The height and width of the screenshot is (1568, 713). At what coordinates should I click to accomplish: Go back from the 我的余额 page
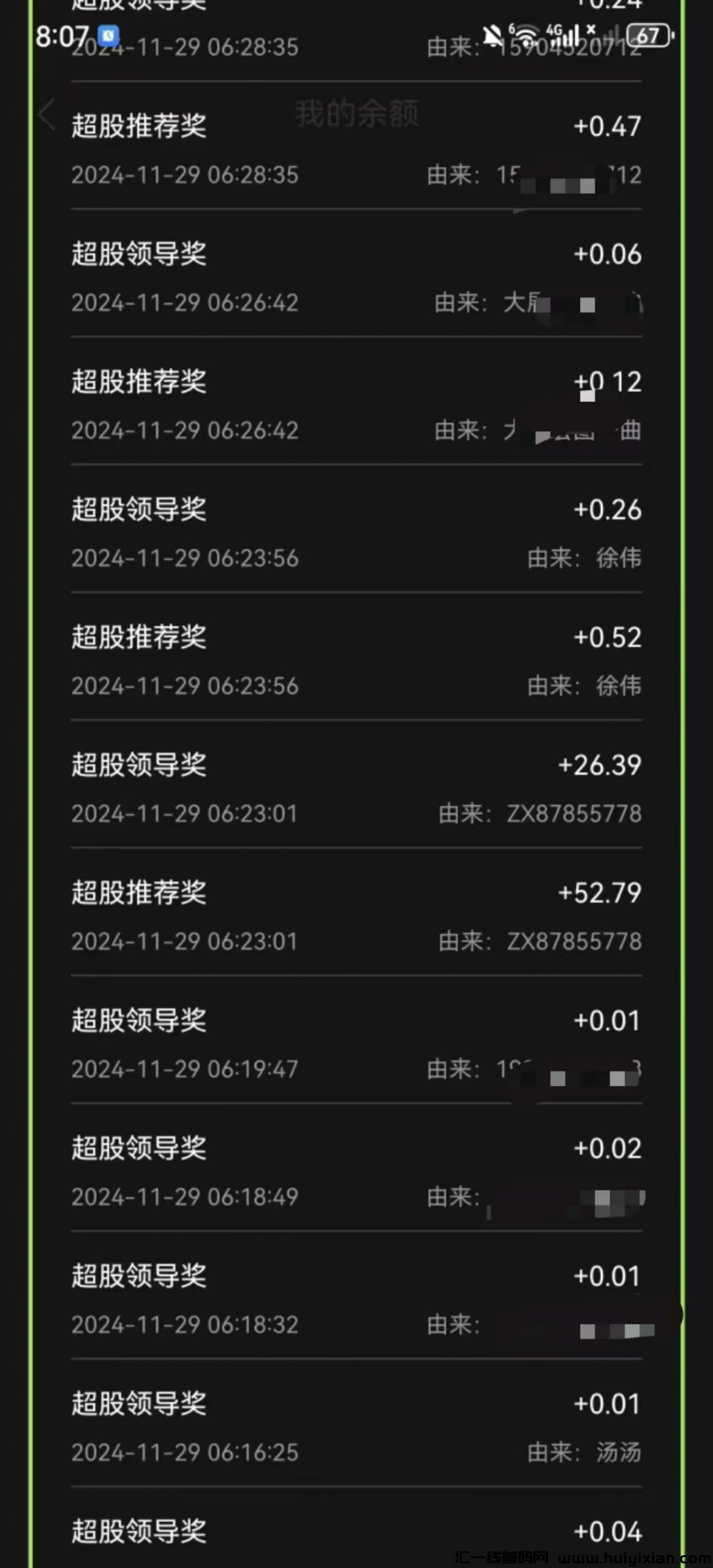[47, 114]
